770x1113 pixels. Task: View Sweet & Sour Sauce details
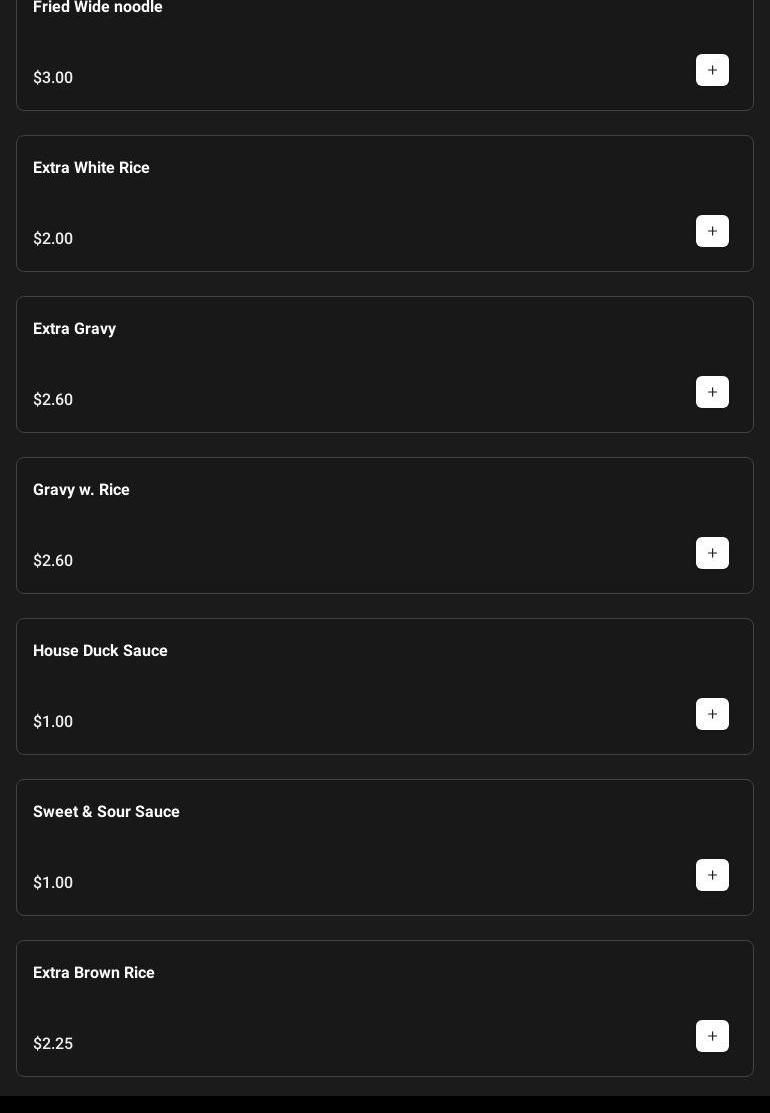tap(350, 847)
